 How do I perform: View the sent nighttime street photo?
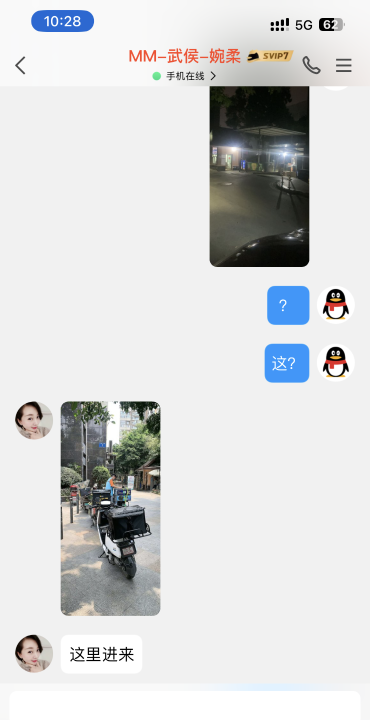click(259, 176)
